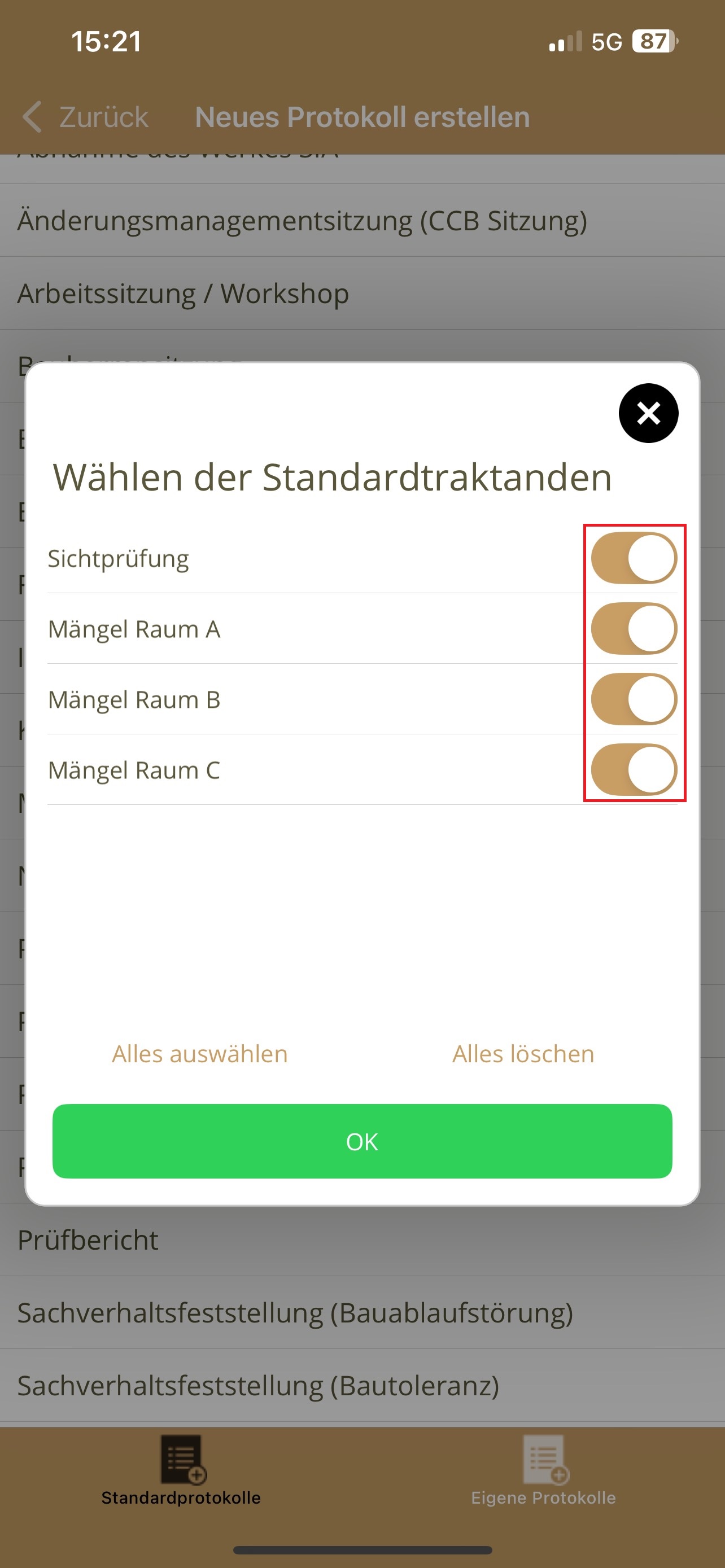Viewport: 725px width, 1568px height.
Task: Tap Alles auswählen
Action: click(200, 1054)
